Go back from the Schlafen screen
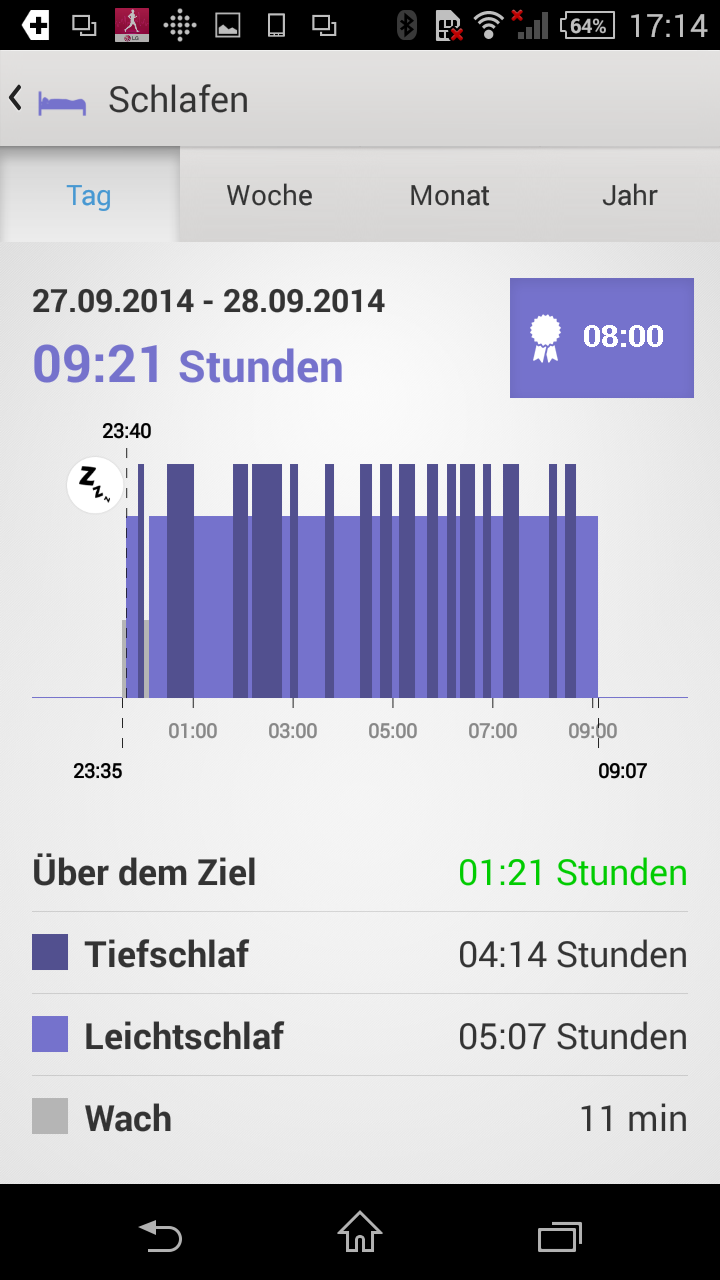720x1280 pixels. click(x=18, y=99)
